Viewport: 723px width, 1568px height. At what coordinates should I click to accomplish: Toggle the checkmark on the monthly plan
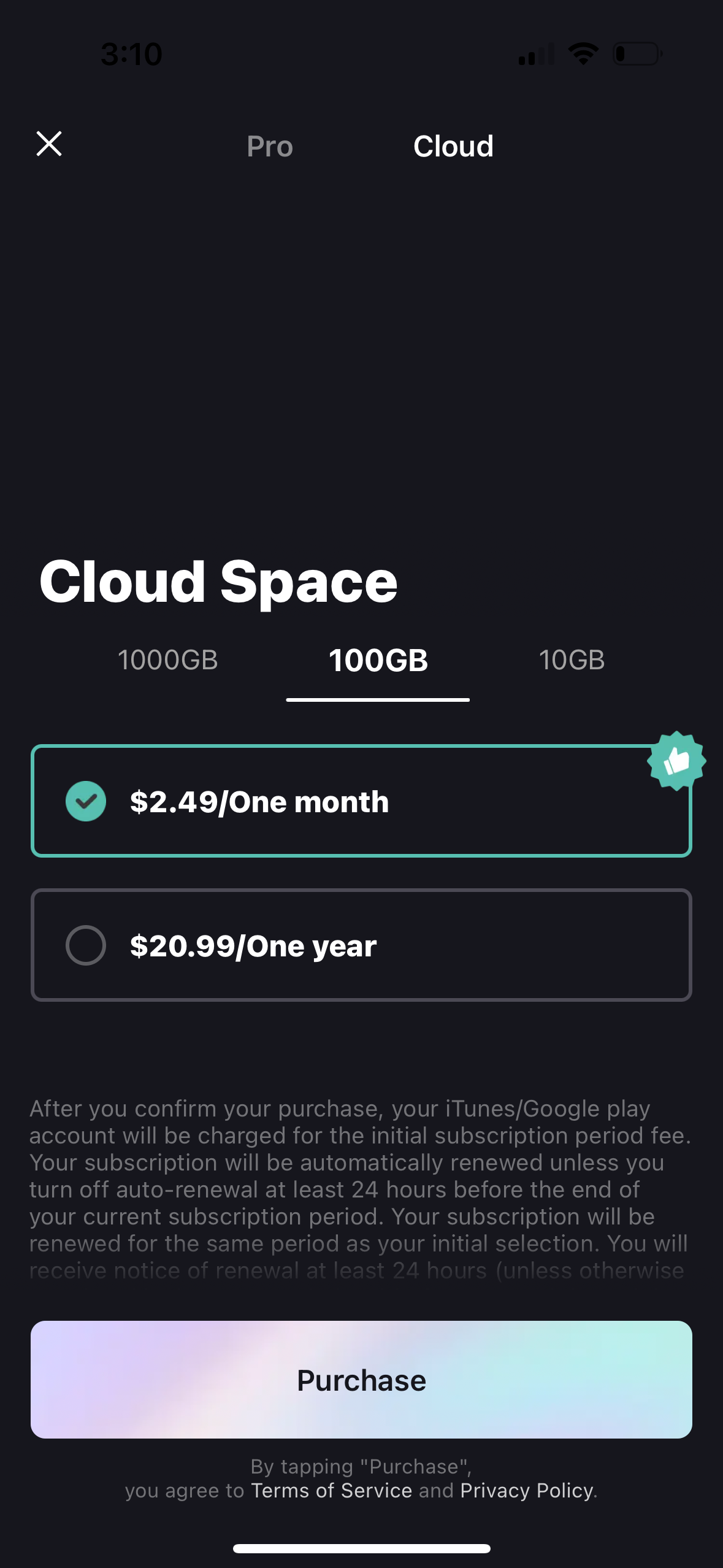[86, 800]
